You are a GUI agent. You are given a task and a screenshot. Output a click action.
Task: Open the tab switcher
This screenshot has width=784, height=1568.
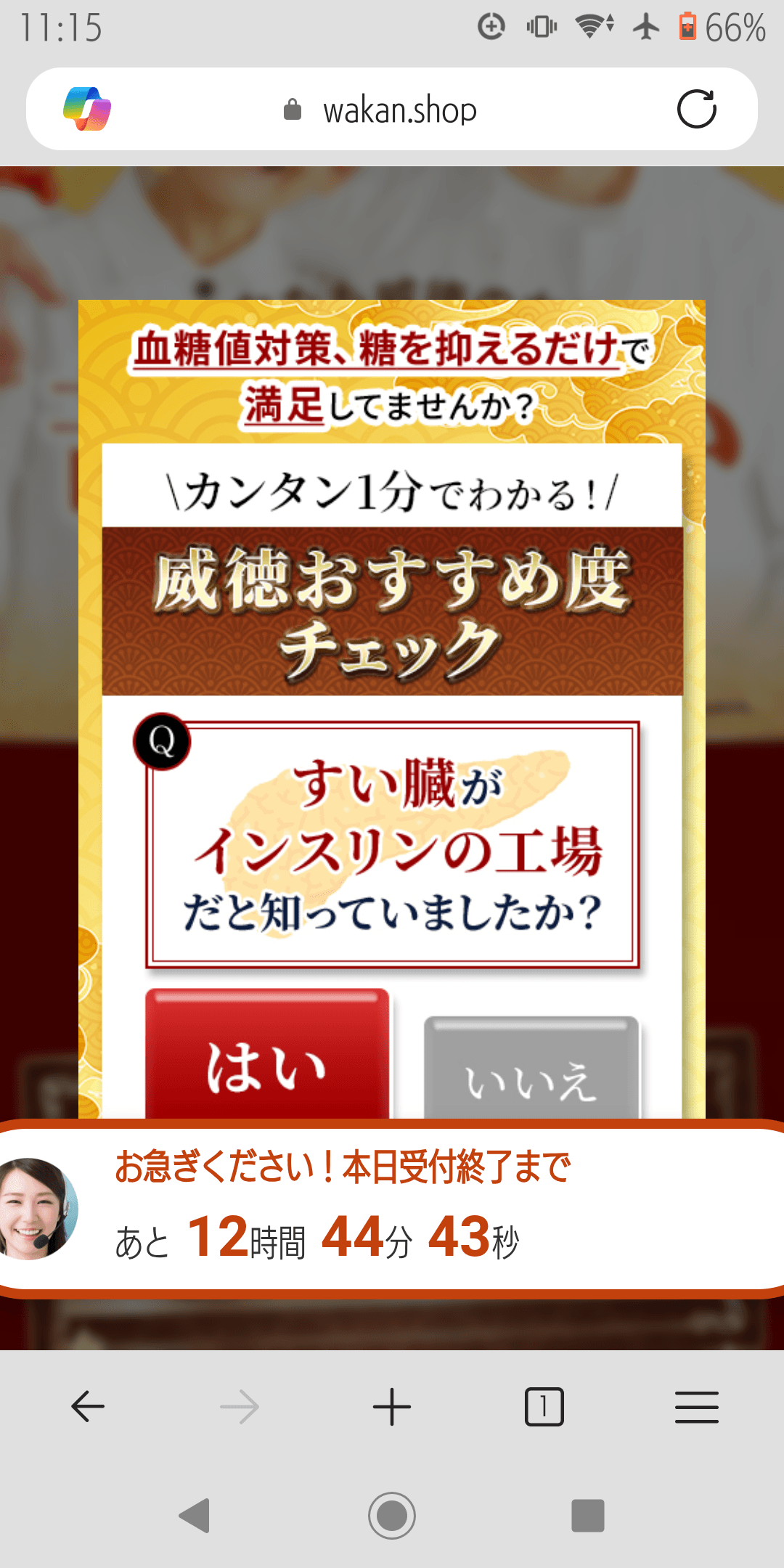544,1407
